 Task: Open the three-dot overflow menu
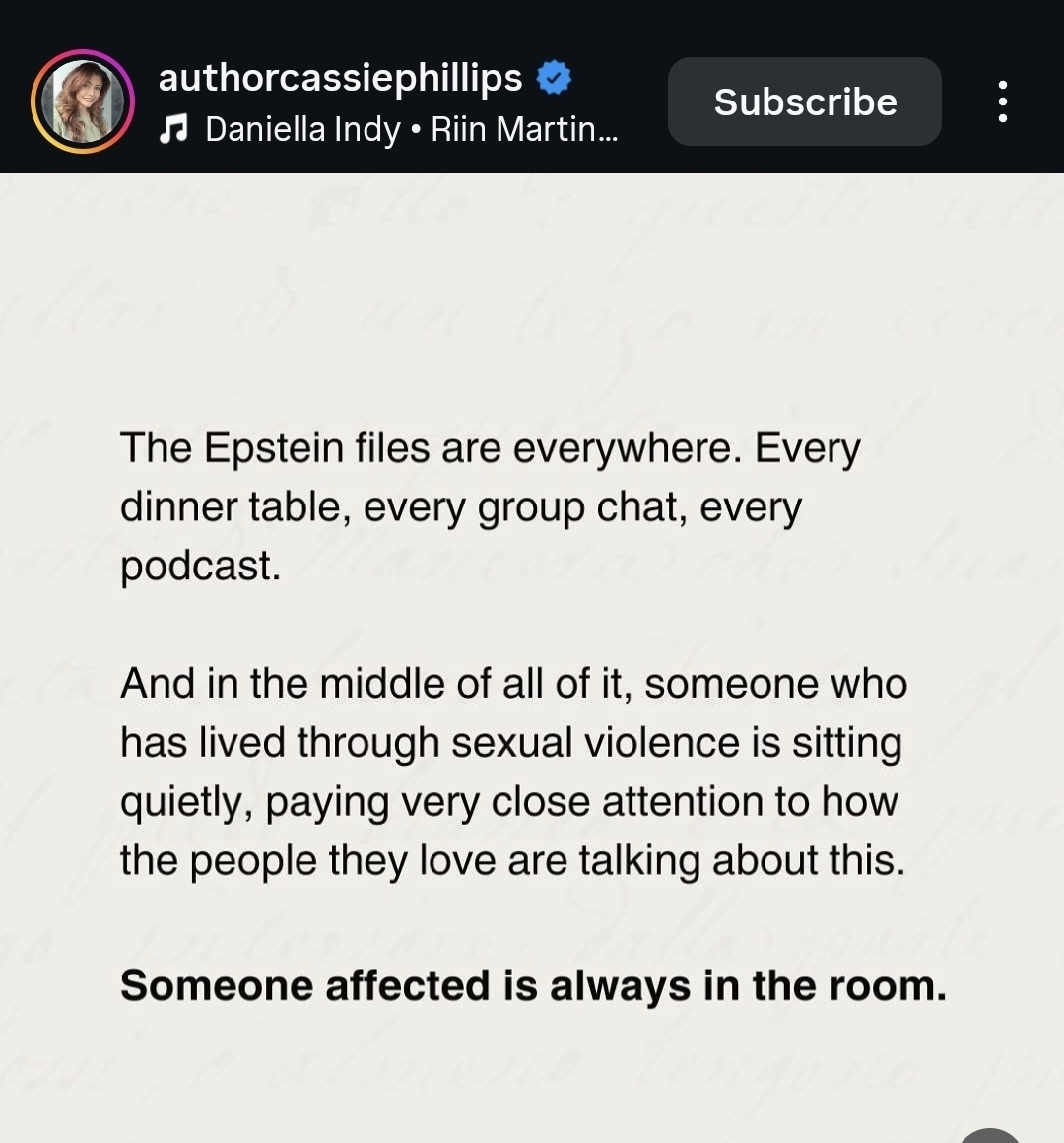[1002, 101]
